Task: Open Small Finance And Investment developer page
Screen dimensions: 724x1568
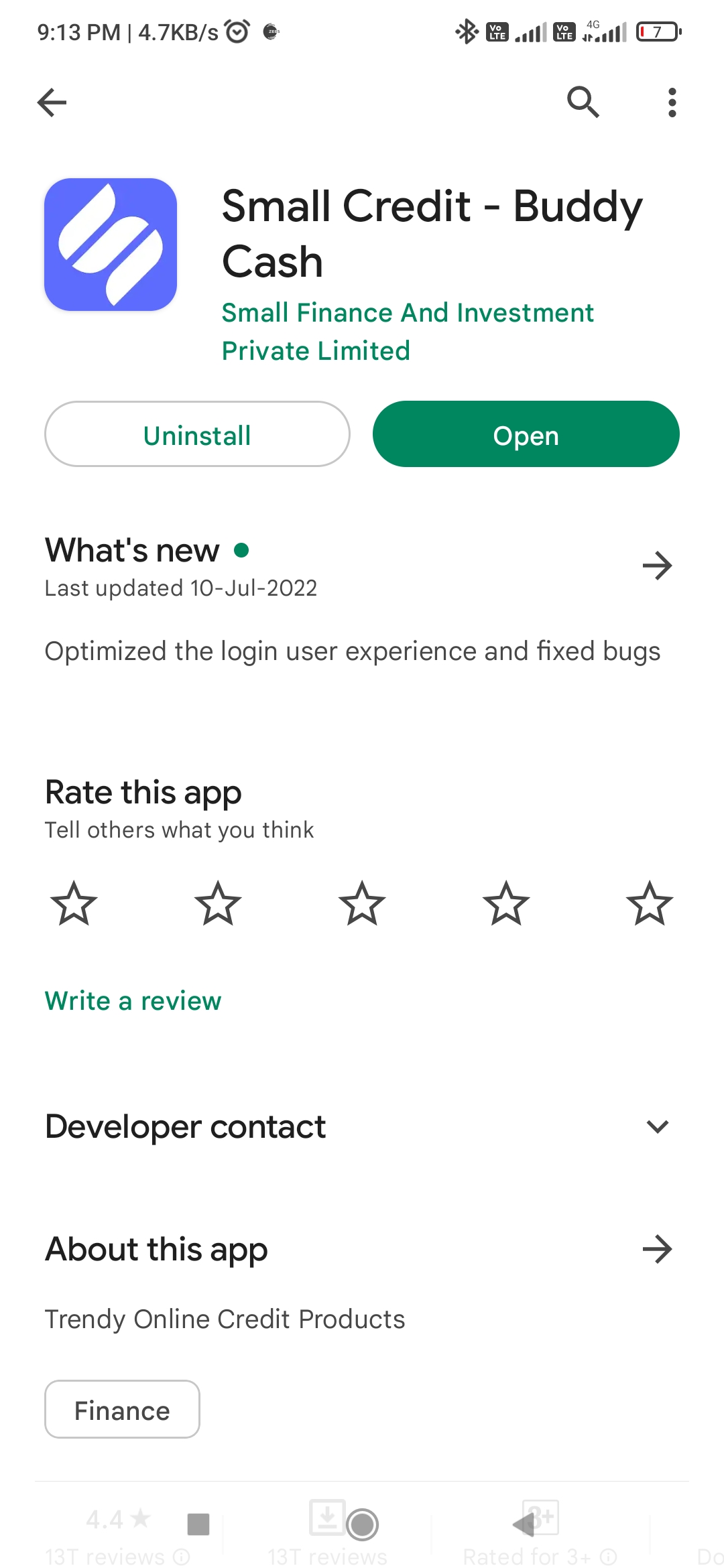Action: tap(407, 331)
